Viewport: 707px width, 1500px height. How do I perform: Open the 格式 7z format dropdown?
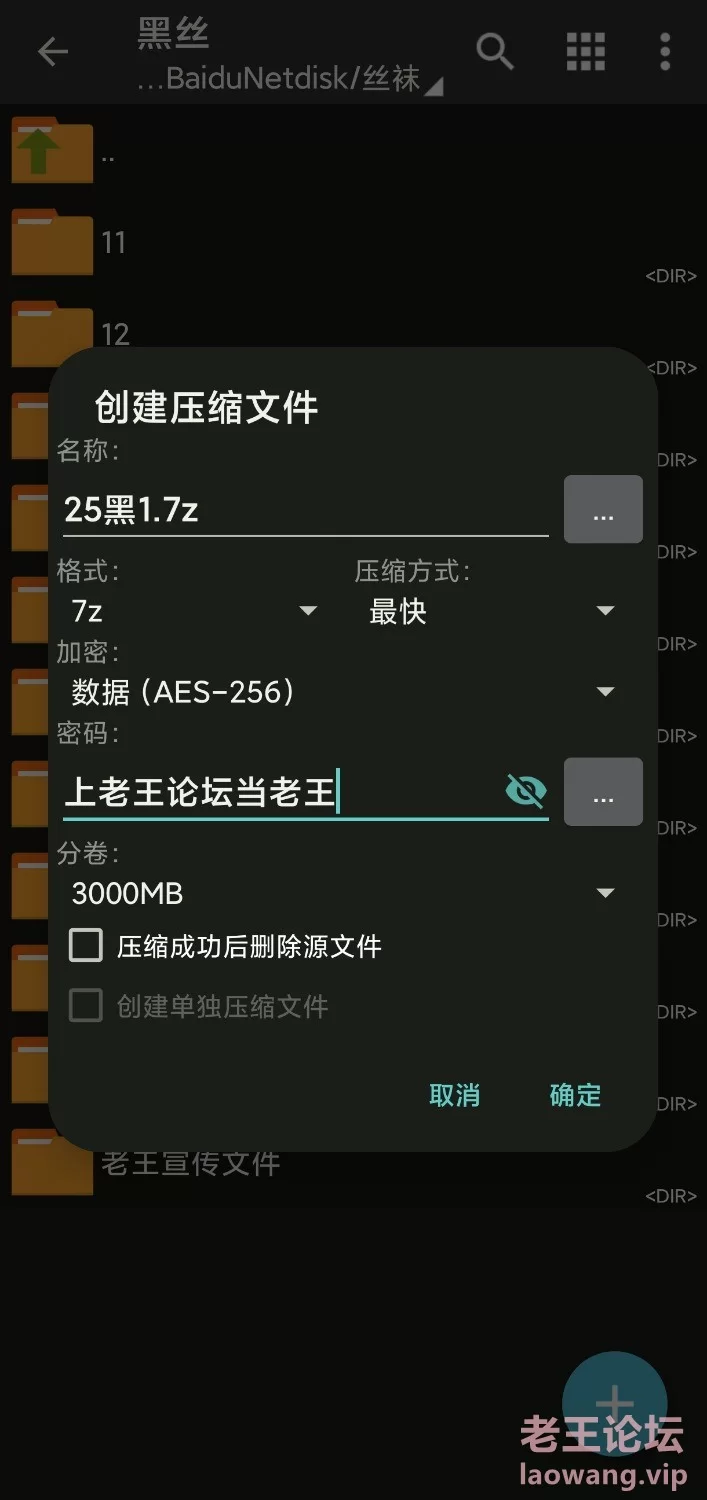coord(193,611)
